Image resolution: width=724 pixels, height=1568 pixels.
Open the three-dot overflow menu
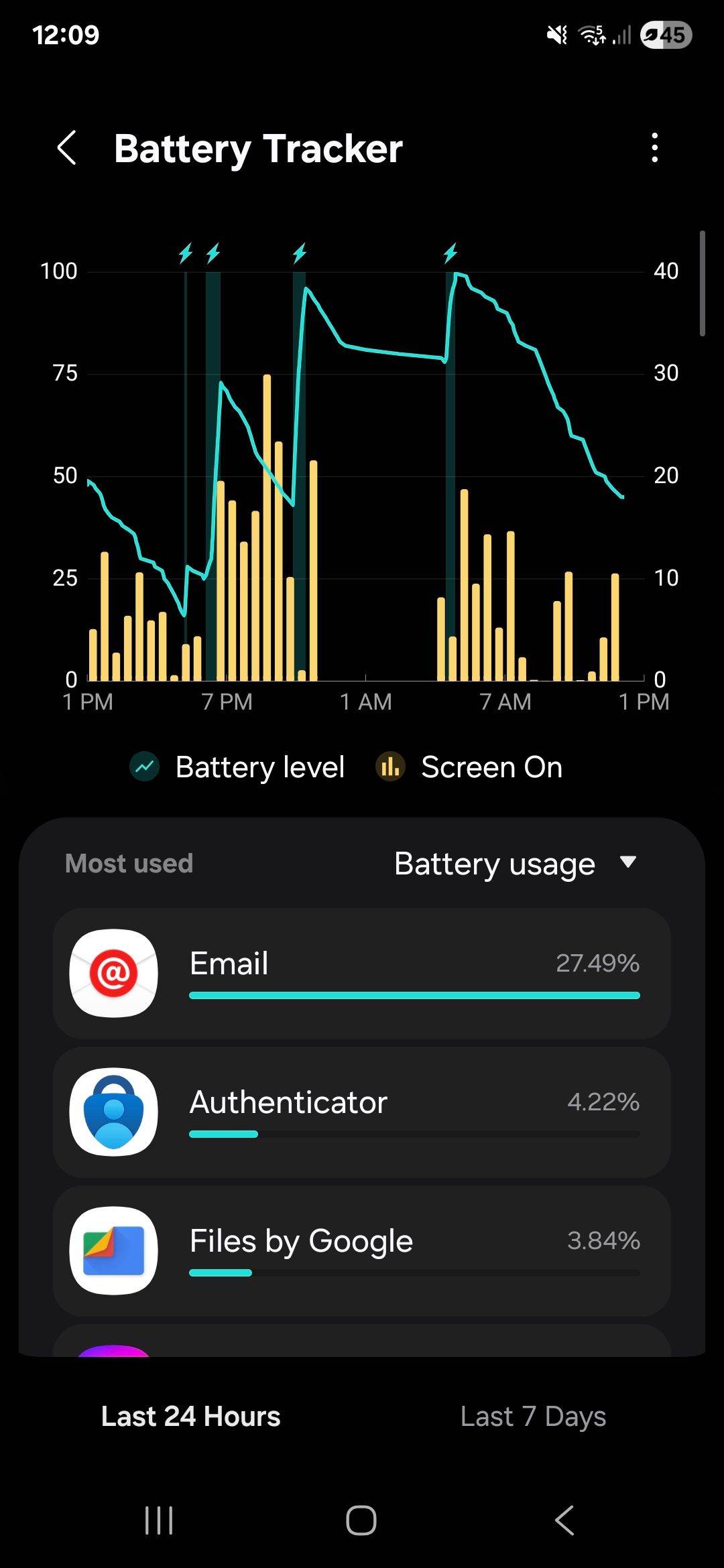(655, 149)
